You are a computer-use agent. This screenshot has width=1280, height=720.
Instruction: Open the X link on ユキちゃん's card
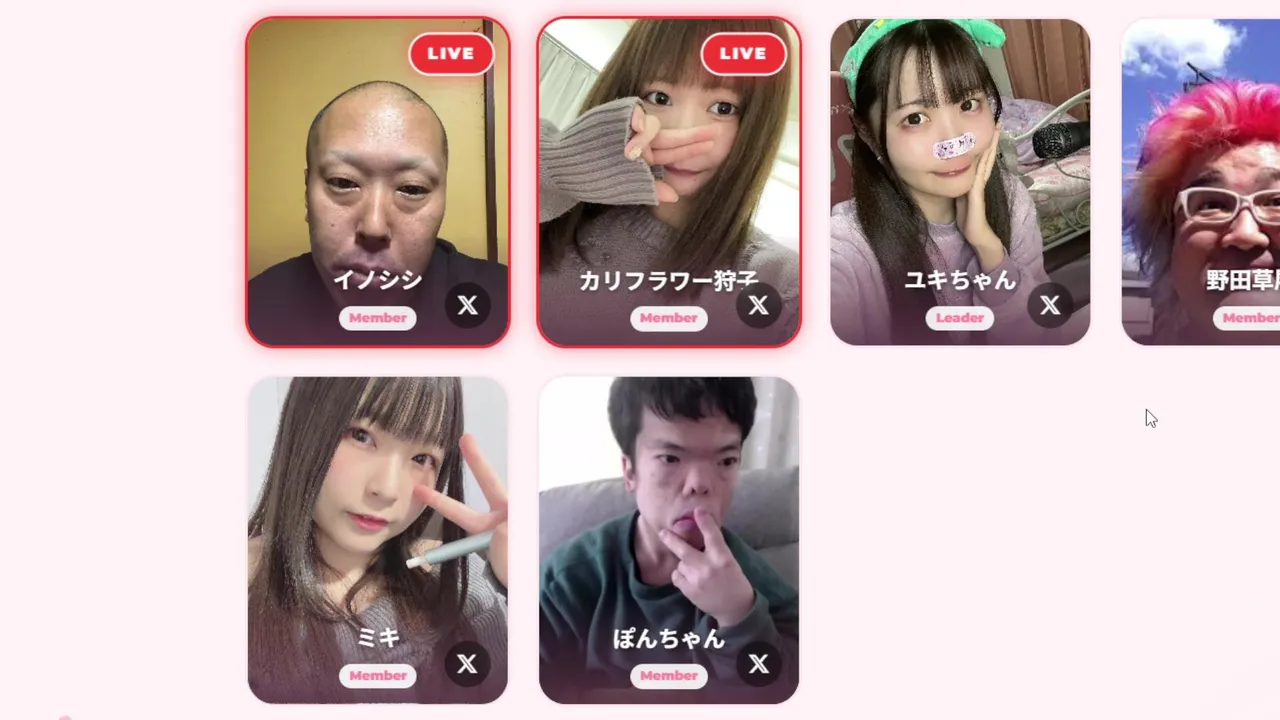tap(1049, 306)
